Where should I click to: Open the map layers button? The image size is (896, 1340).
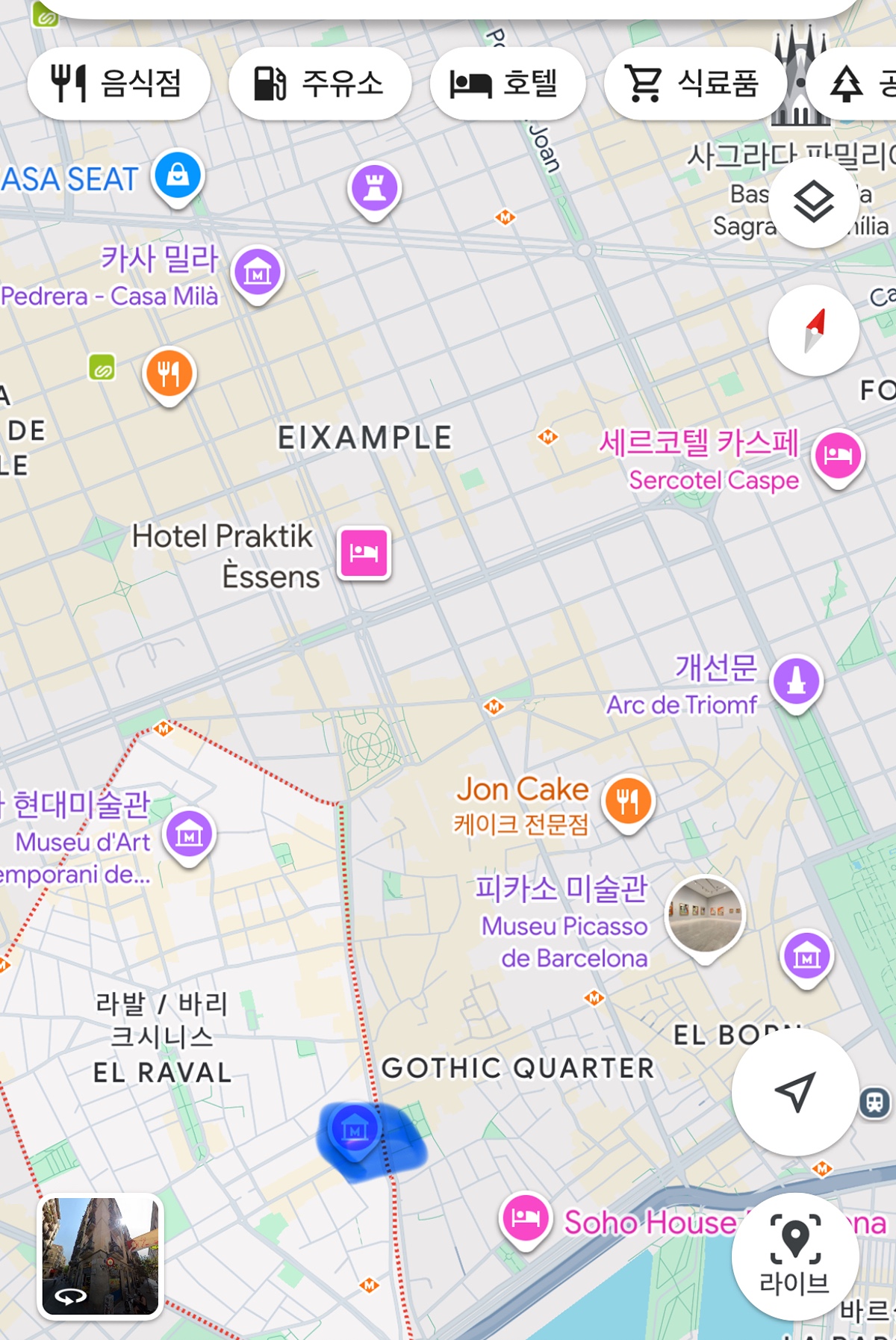[x=813, y=202]
